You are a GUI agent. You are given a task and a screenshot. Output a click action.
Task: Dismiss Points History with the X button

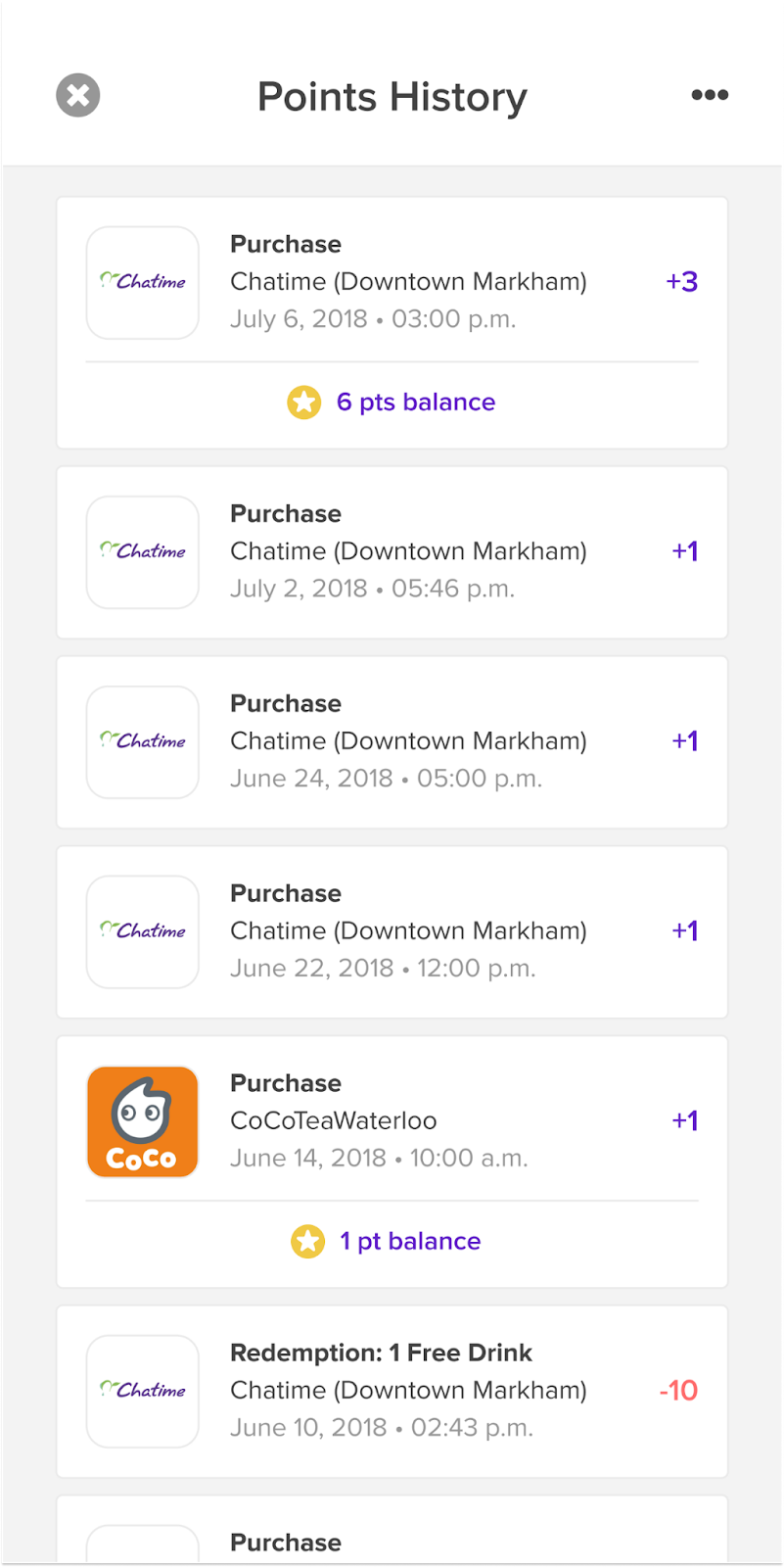[77, 95]
